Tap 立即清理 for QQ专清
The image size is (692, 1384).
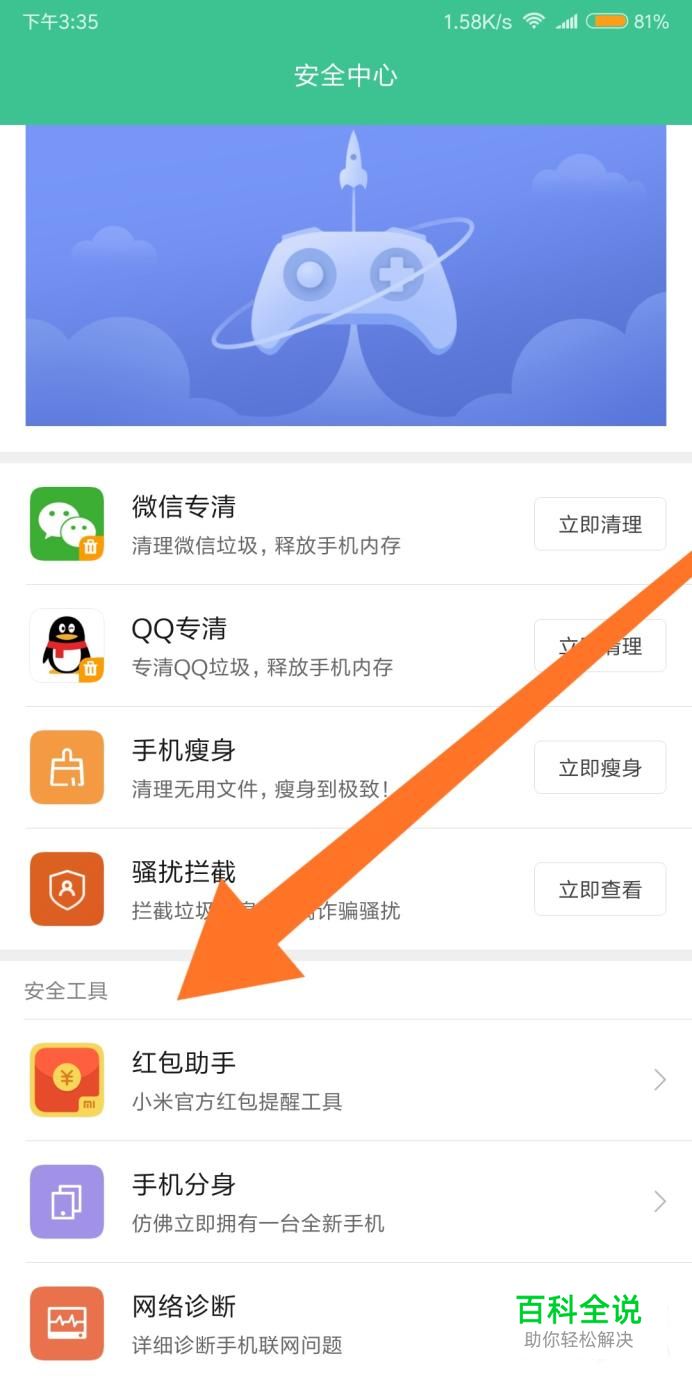599,646
